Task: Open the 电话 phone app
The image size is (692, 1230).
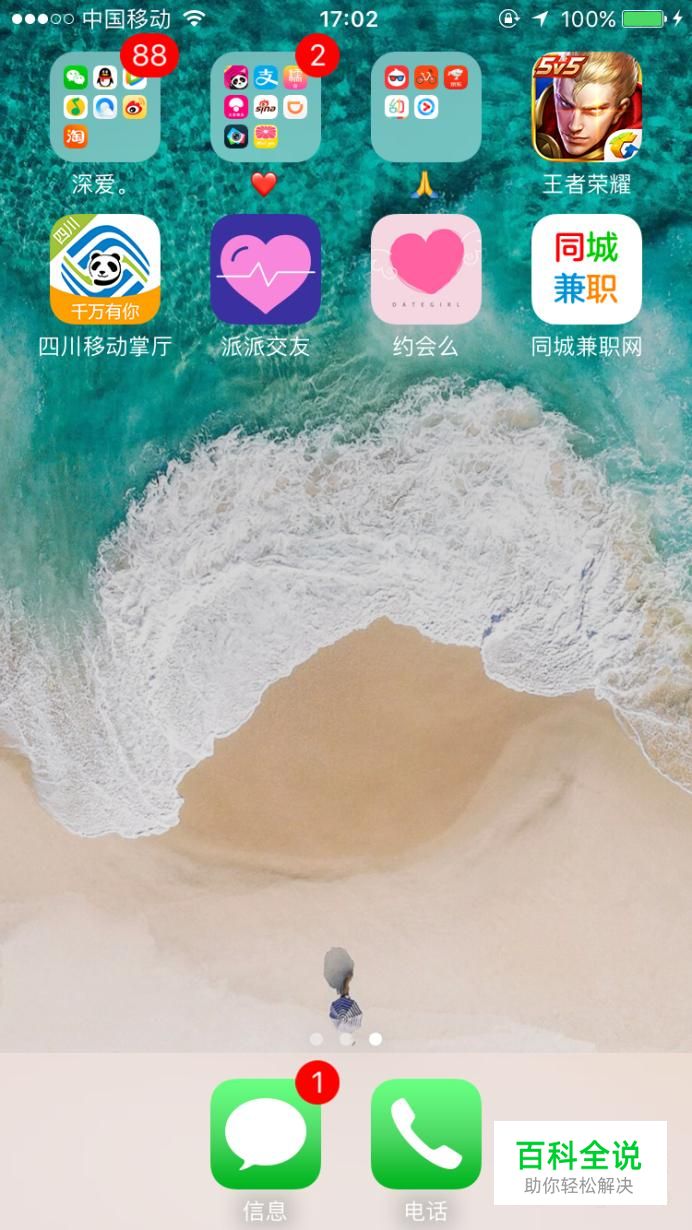Action: 426,1134
